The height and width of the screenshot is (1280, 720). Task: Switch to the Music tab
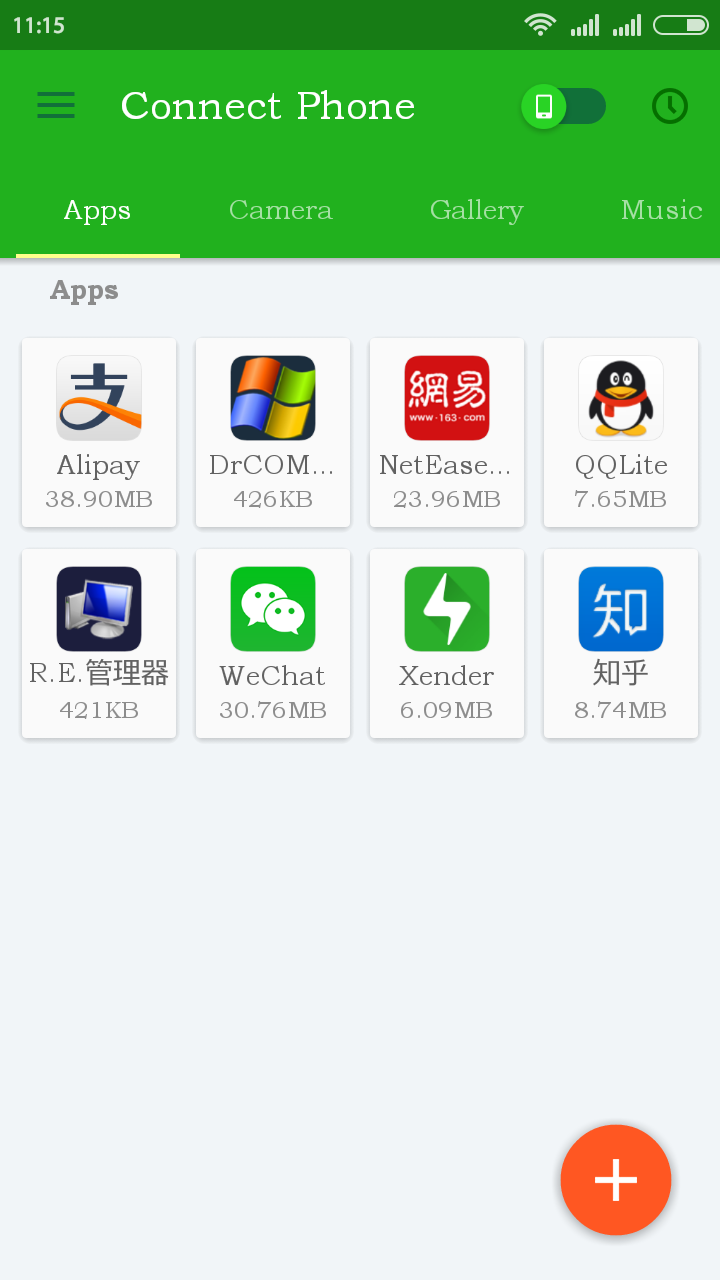pyautogui.click(x=661, y=210)
